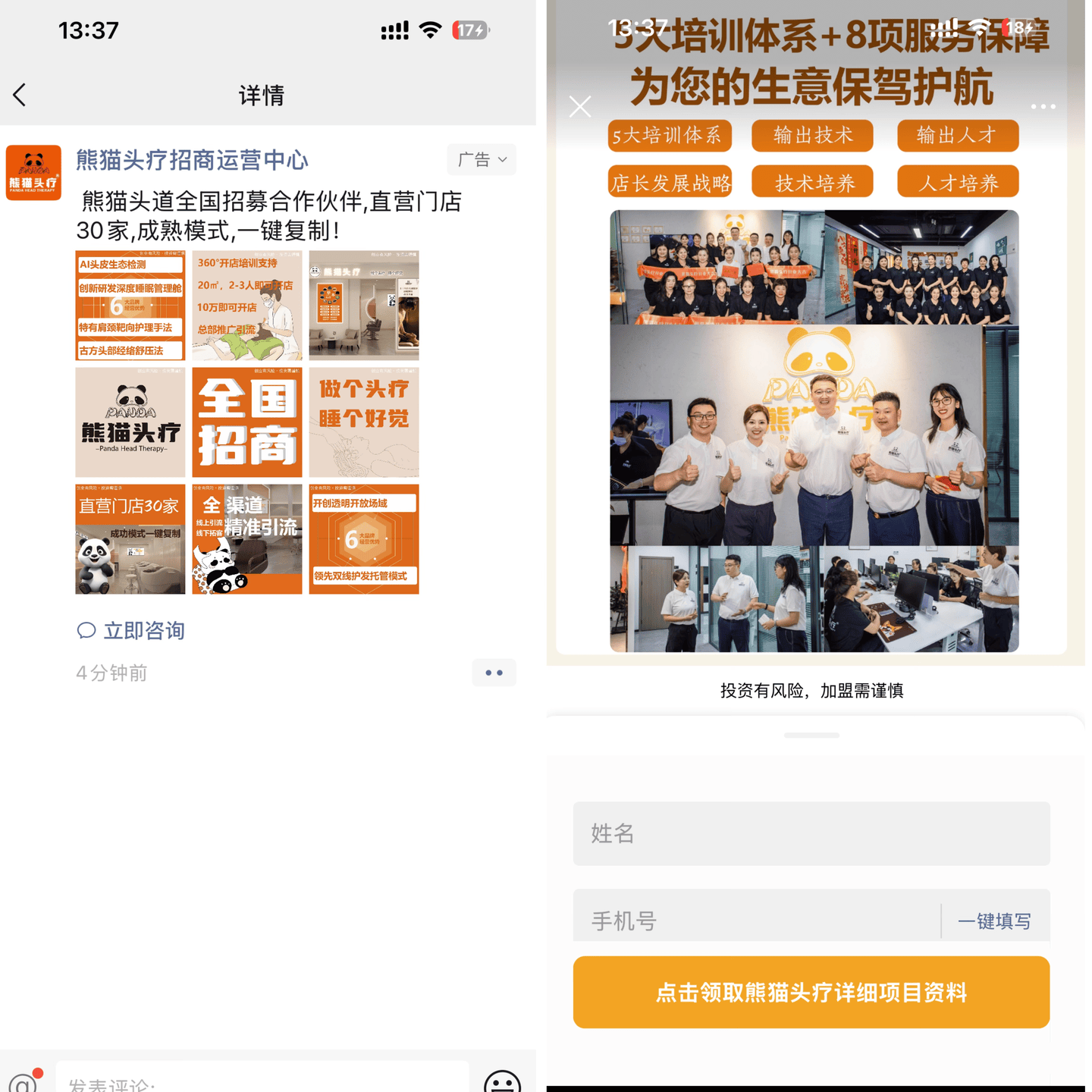Close the landing page with X
This screenshot has height=1092, width=1092.
tap(580, 106)
